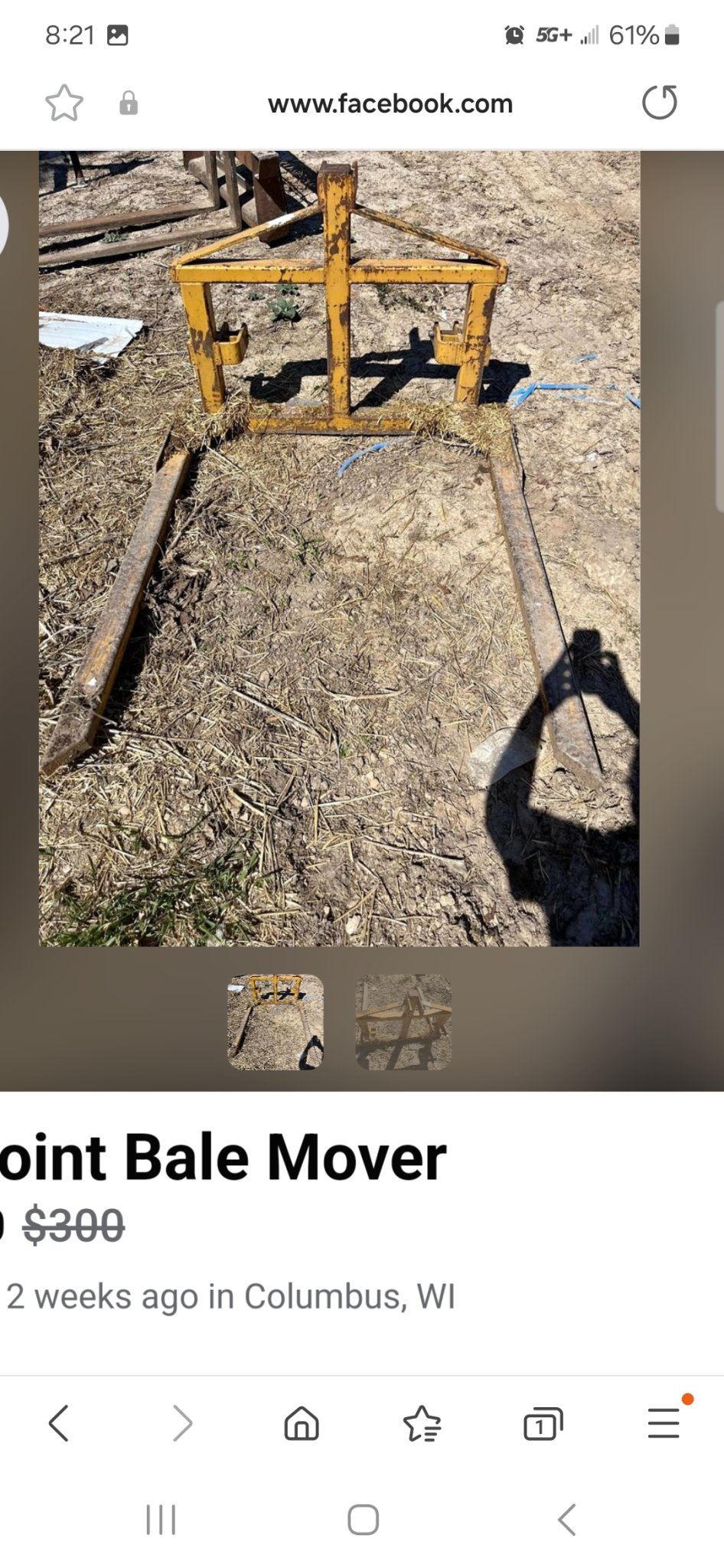
Task: Open the browser bookmarks list
Action: (x=422, y=1423)
